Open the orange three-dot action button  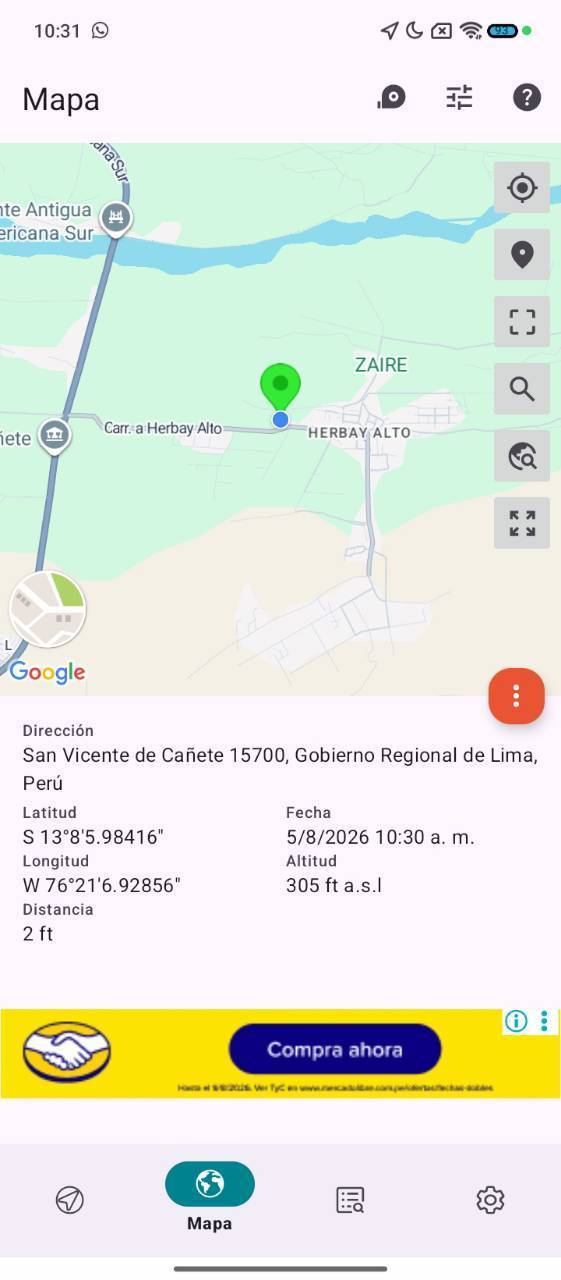pos(516,696)
